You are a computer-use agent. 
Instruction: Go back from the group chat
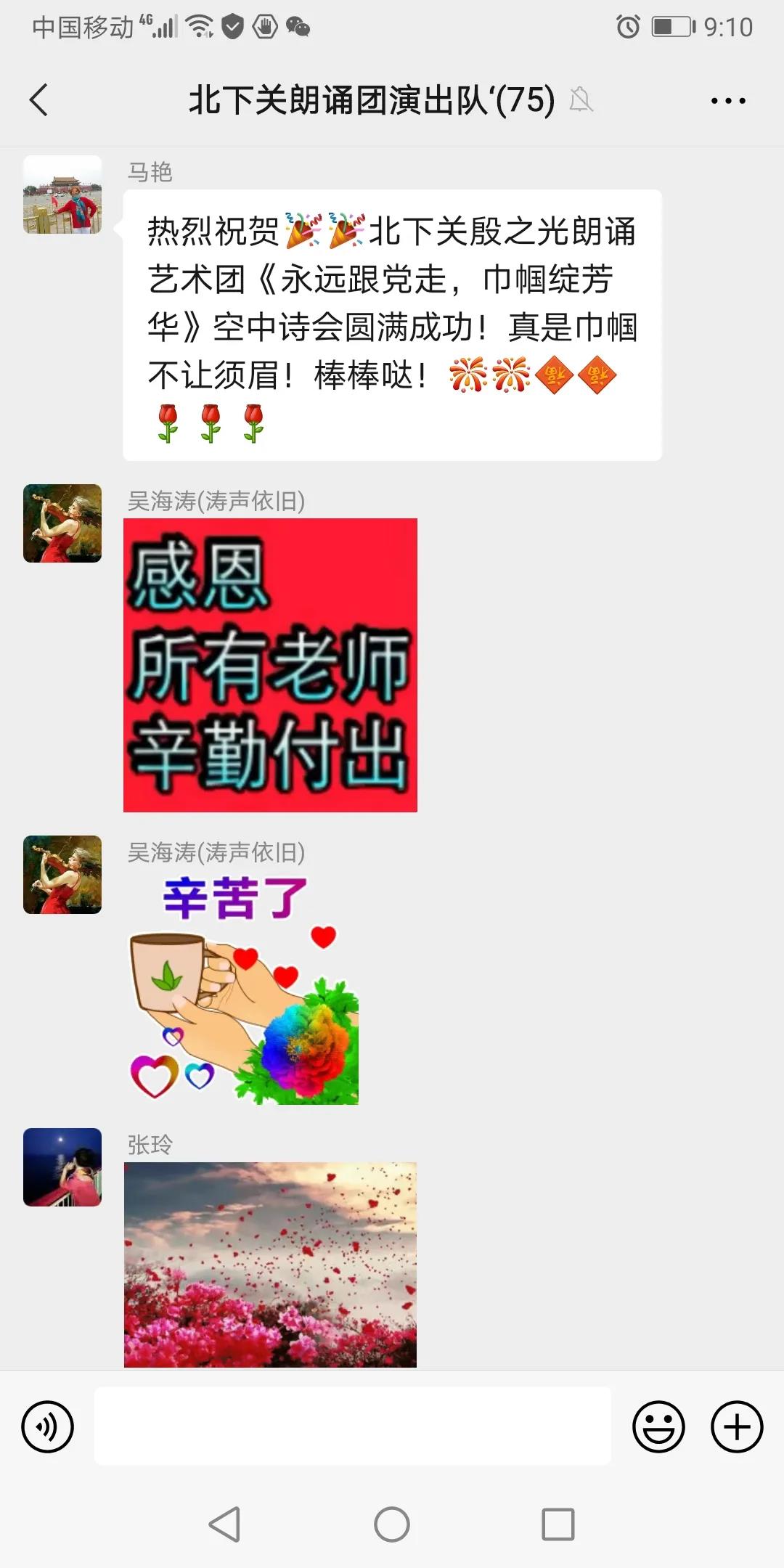(x=40, y=99)
